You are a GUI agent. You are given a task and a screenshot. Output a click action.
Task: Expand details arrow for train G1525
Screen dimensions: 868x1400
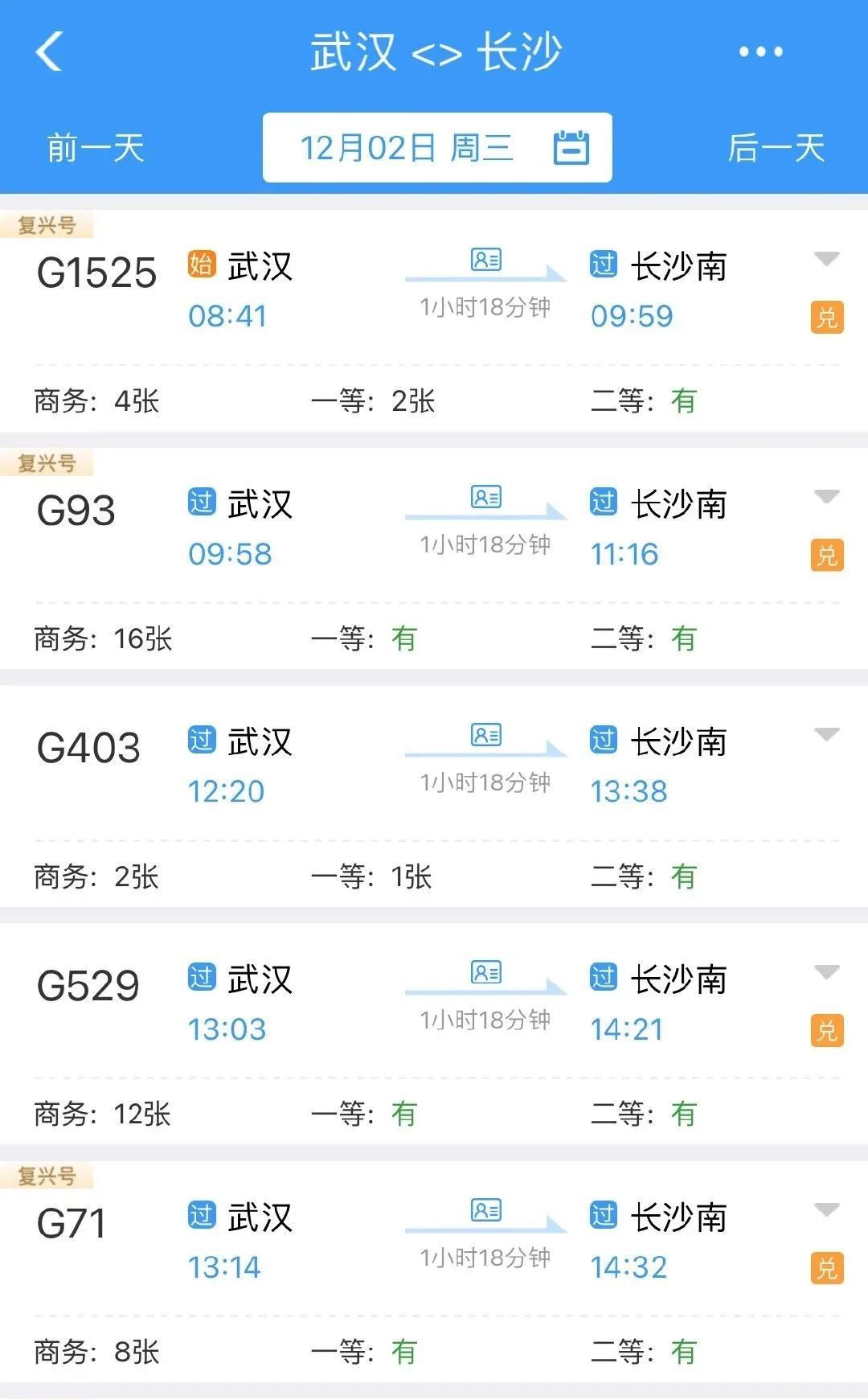(x=826, y=259)
